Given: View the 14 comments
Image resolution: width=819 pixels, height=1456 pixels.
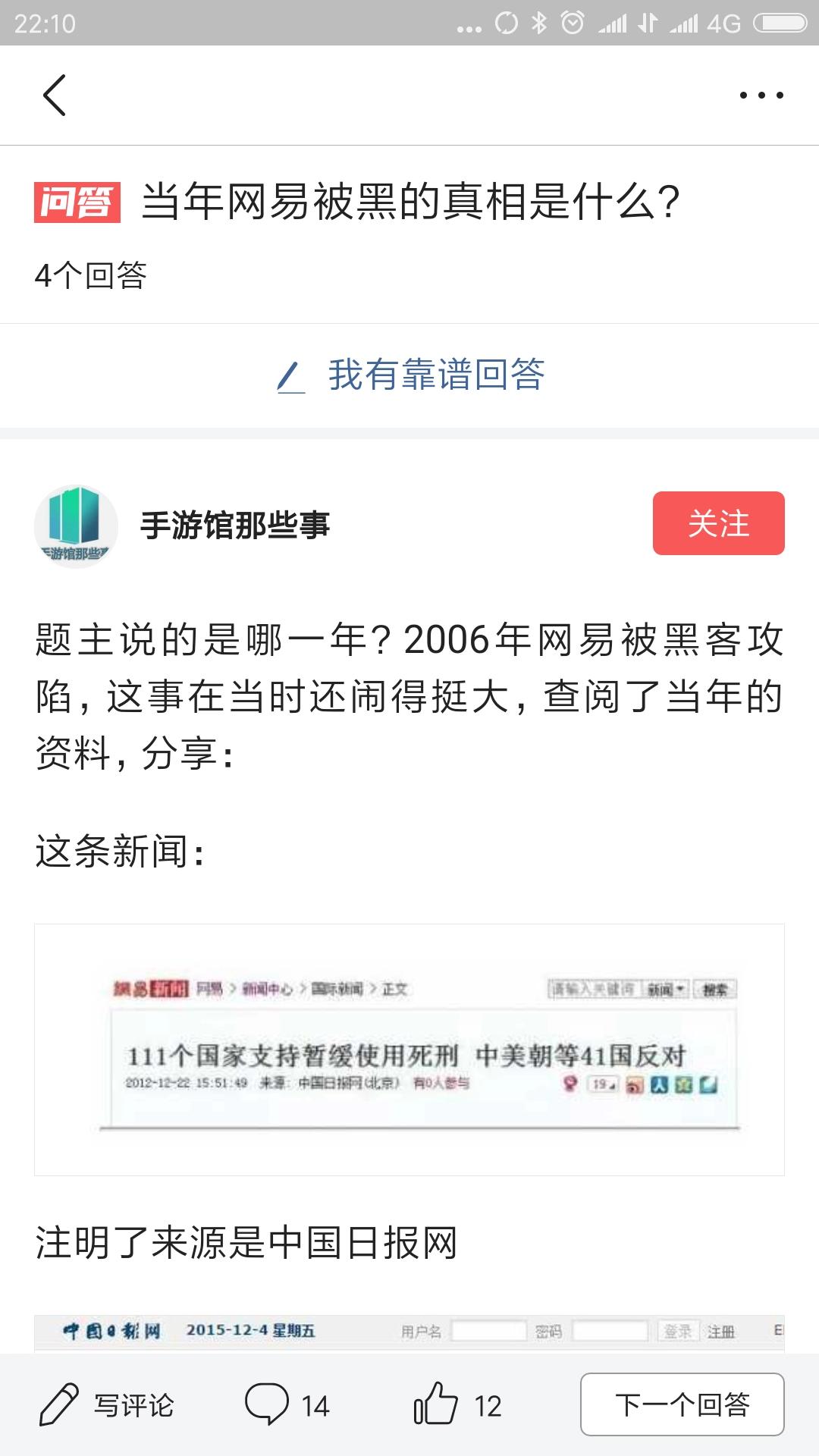Looking at the screenshot, I should [287, 1405].
